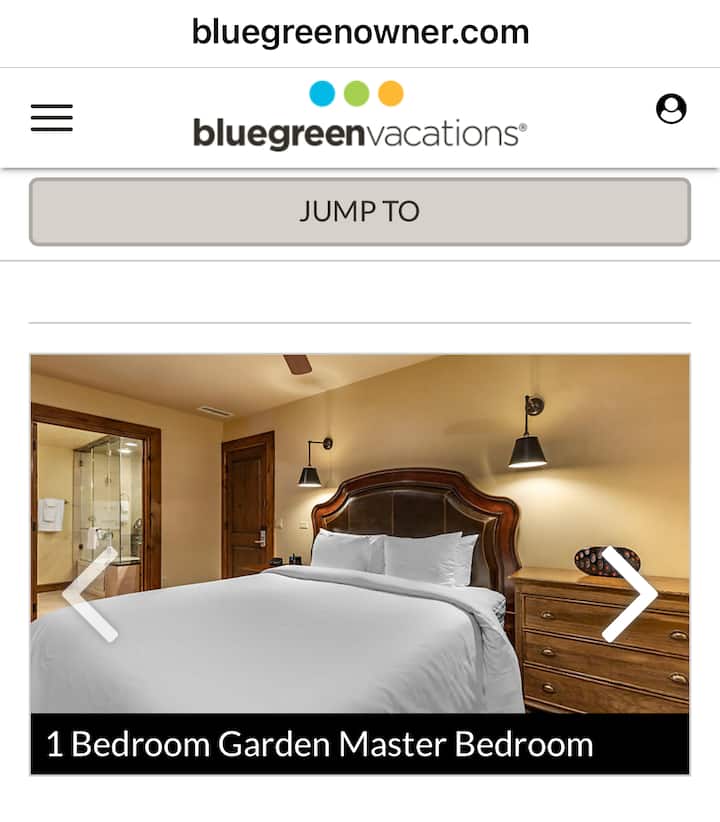Show the previous photo in the carousel
Viewport: 720px width, 822px height.
[90, 594]
